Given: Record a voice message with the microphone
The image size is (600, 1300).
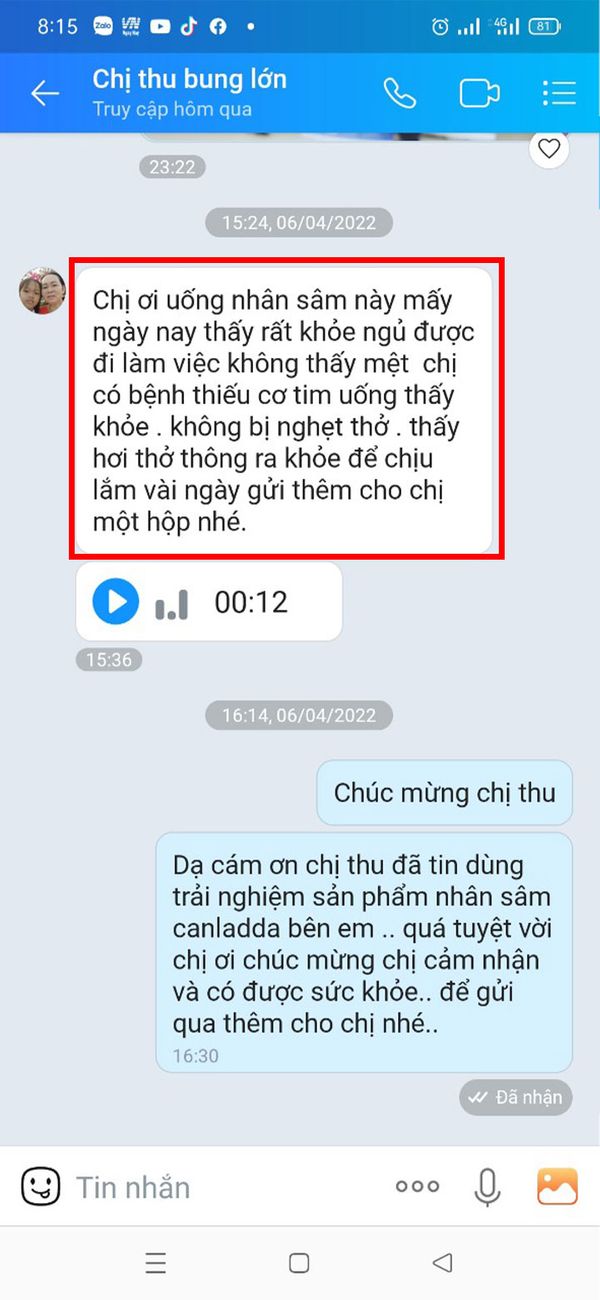Looking at the screenshot, I should (x=487, y=1187).
